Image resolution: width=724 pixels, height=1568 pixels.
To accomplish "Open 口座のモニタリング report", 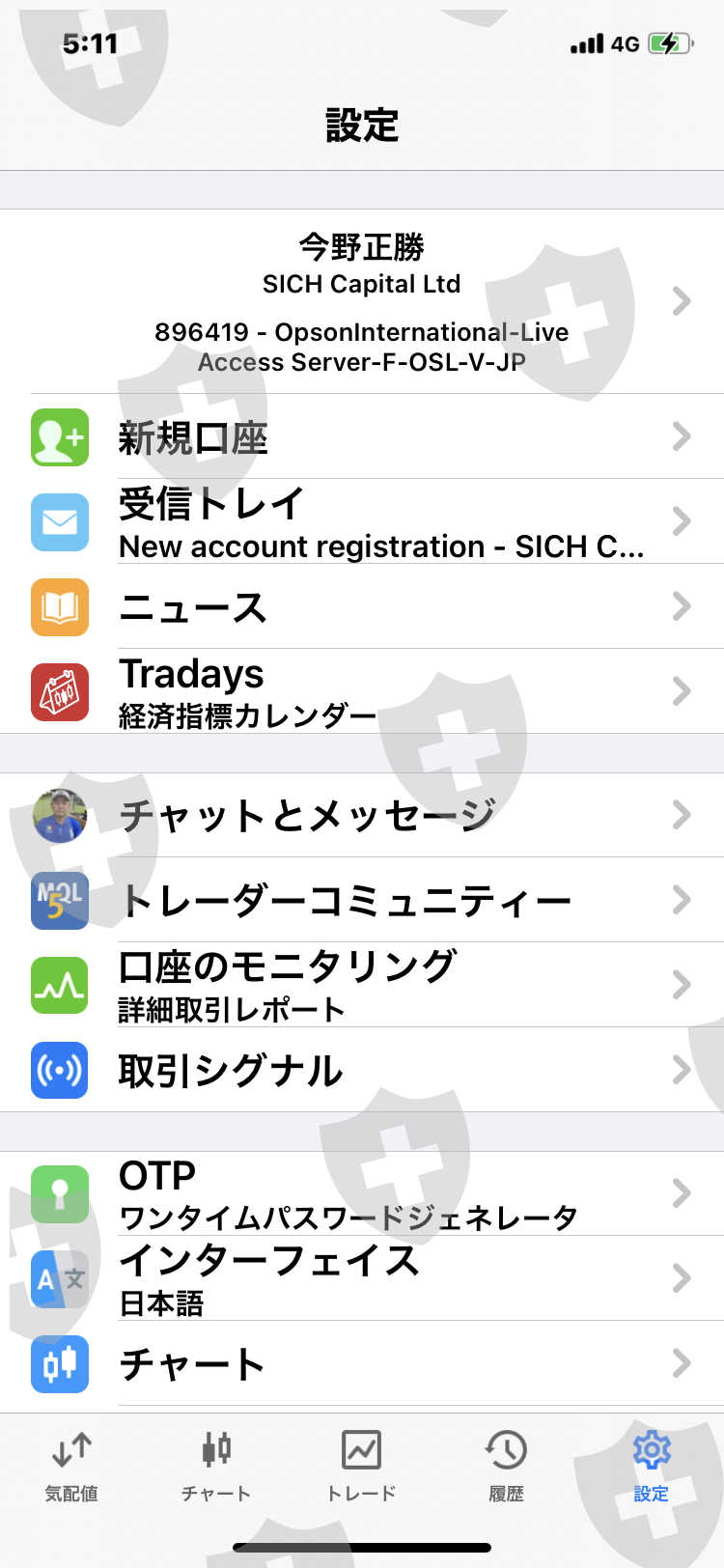I will tap(362, 985).
